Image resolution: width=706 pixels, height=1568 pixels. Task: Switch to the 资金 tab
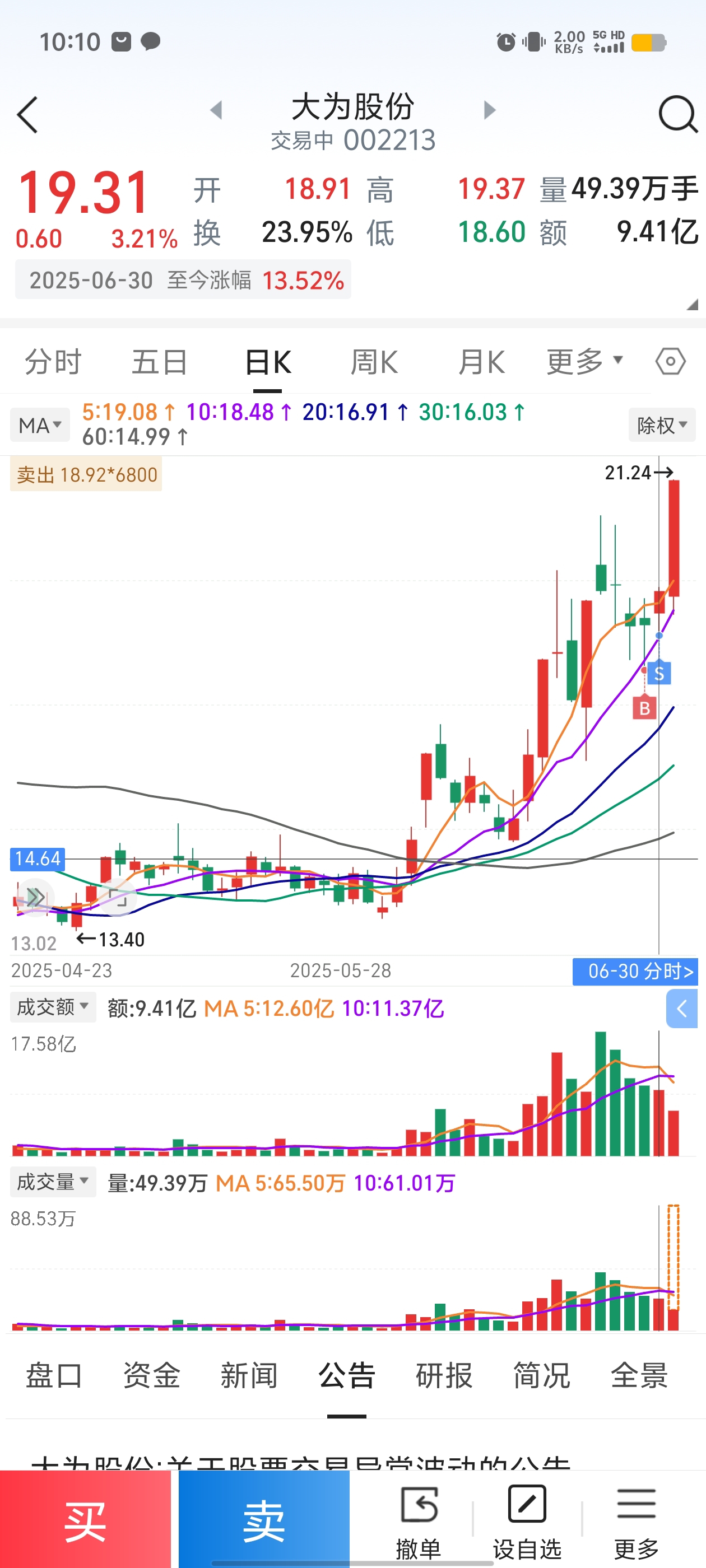pyautogui.click(x=152, y=1375)
